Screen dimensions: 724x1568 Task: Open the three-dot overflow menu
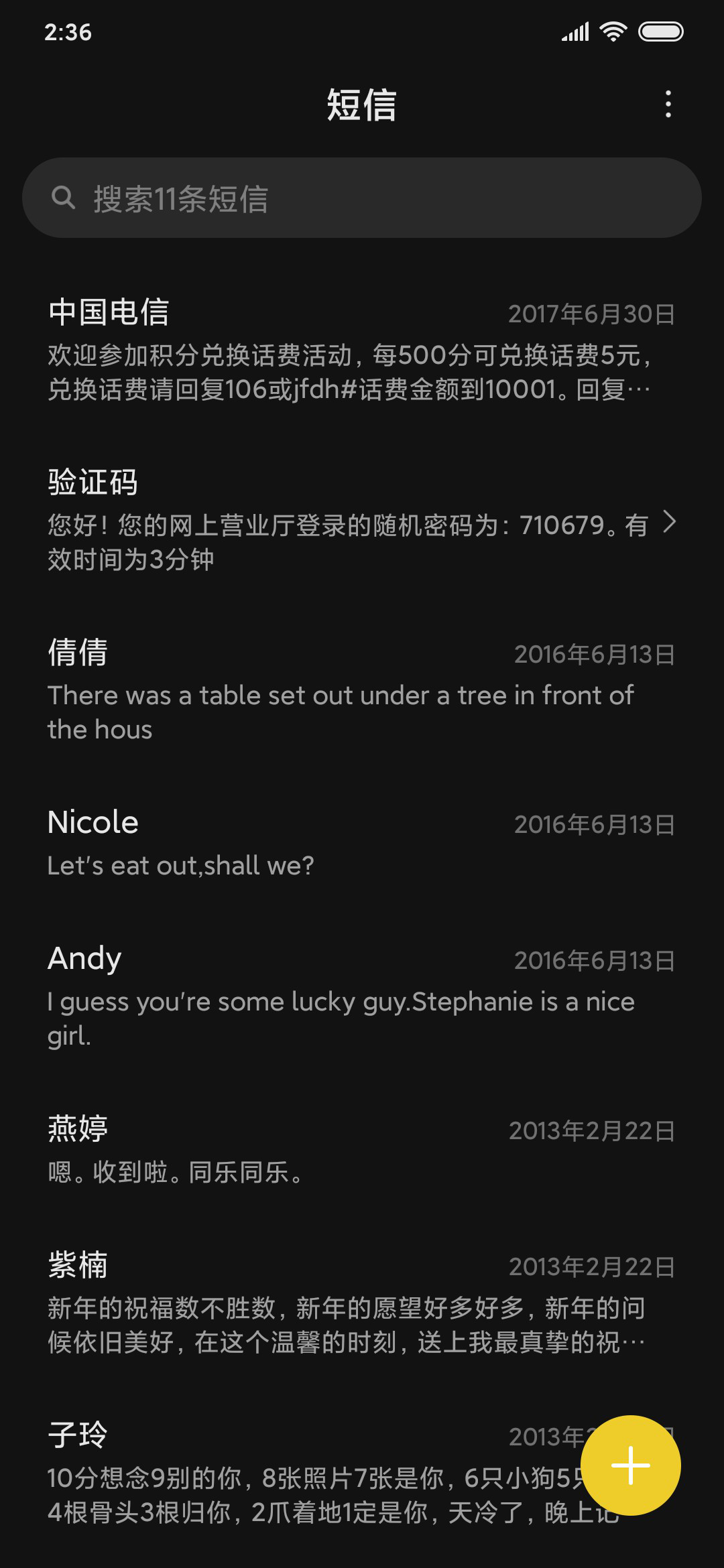[x=668, y=105]
